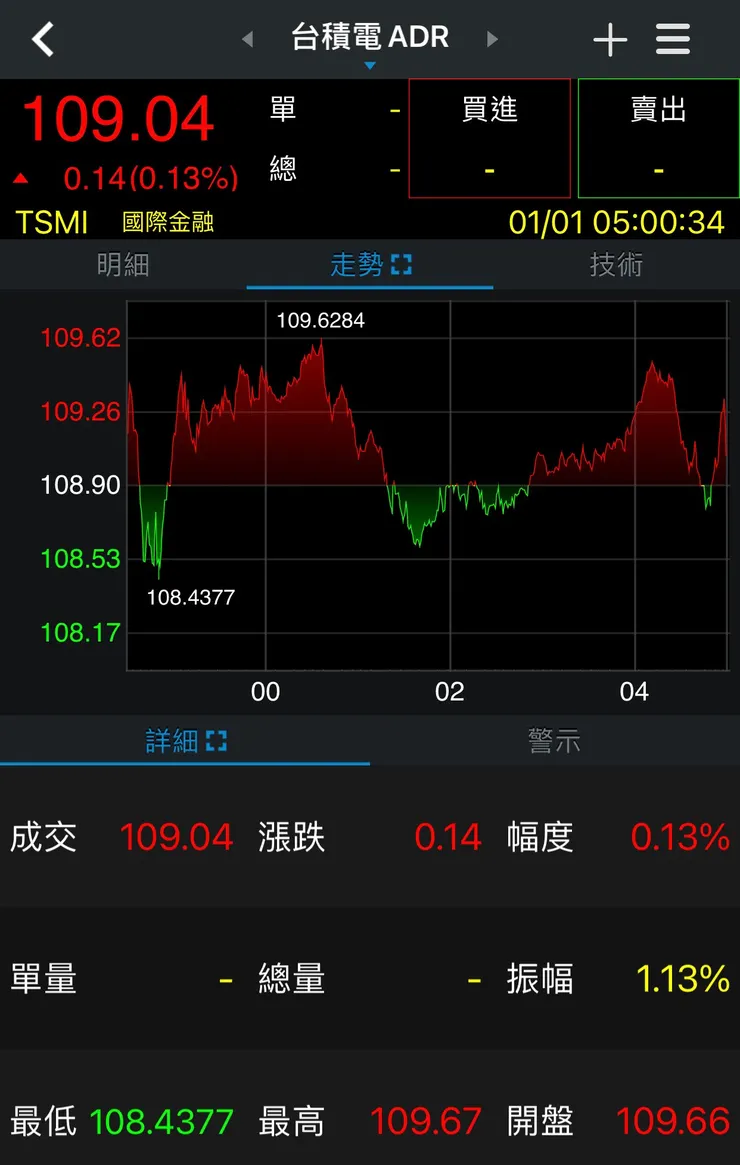Screen dimensions: 740x1165
Task: Open the 警示 alerts tab
Action: pos(555,742)
